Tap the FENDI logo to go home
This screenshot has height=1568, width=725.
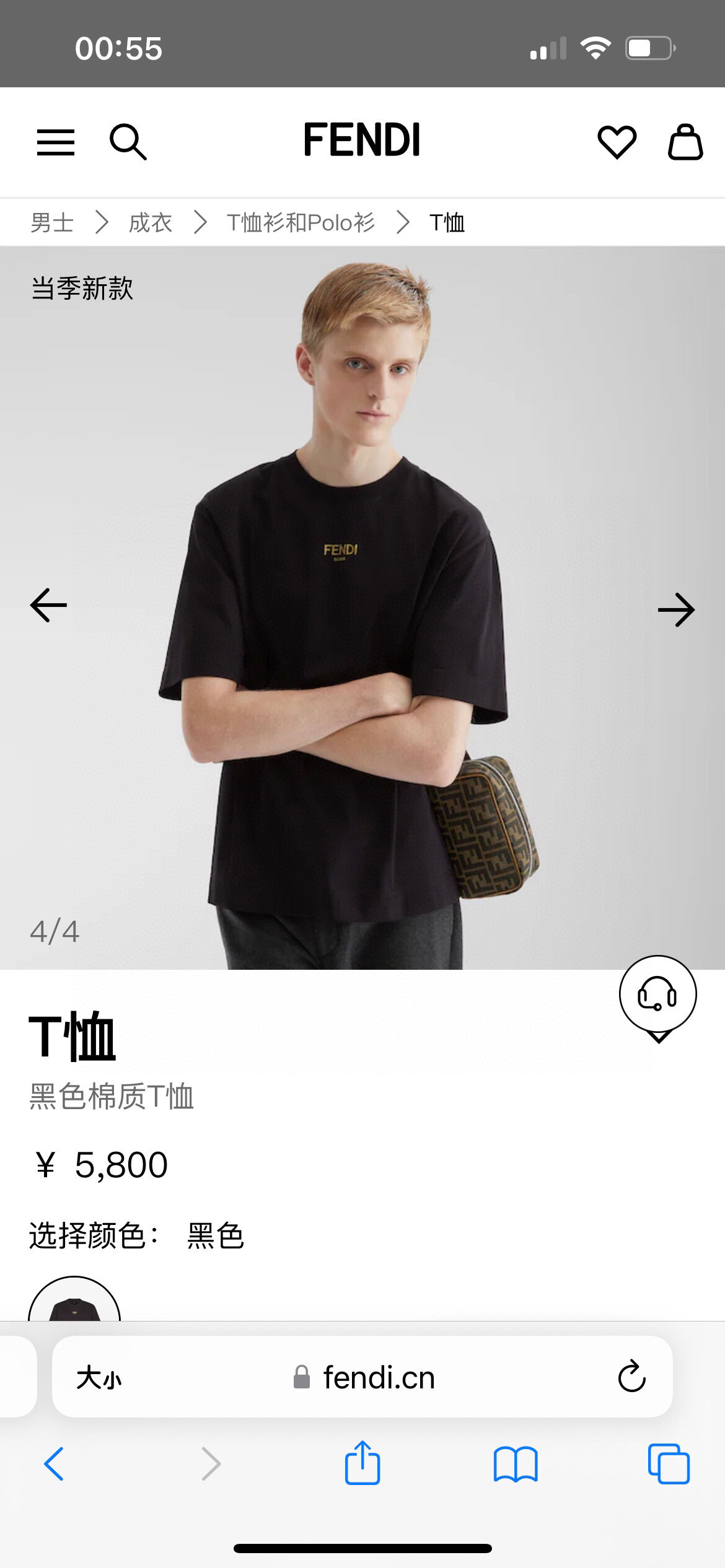point(362,140)
